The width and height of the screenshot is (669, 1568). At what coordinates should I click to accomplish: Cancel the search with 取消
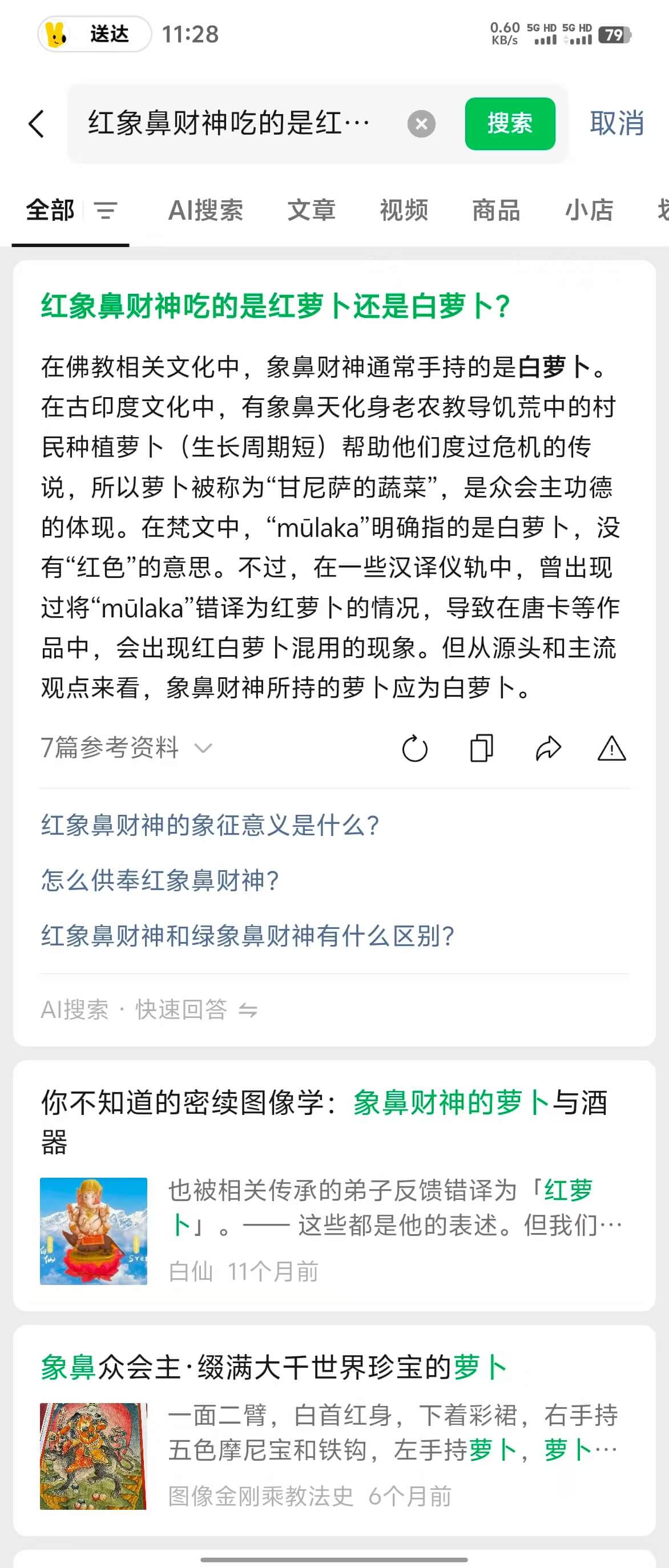click(616, 124)
